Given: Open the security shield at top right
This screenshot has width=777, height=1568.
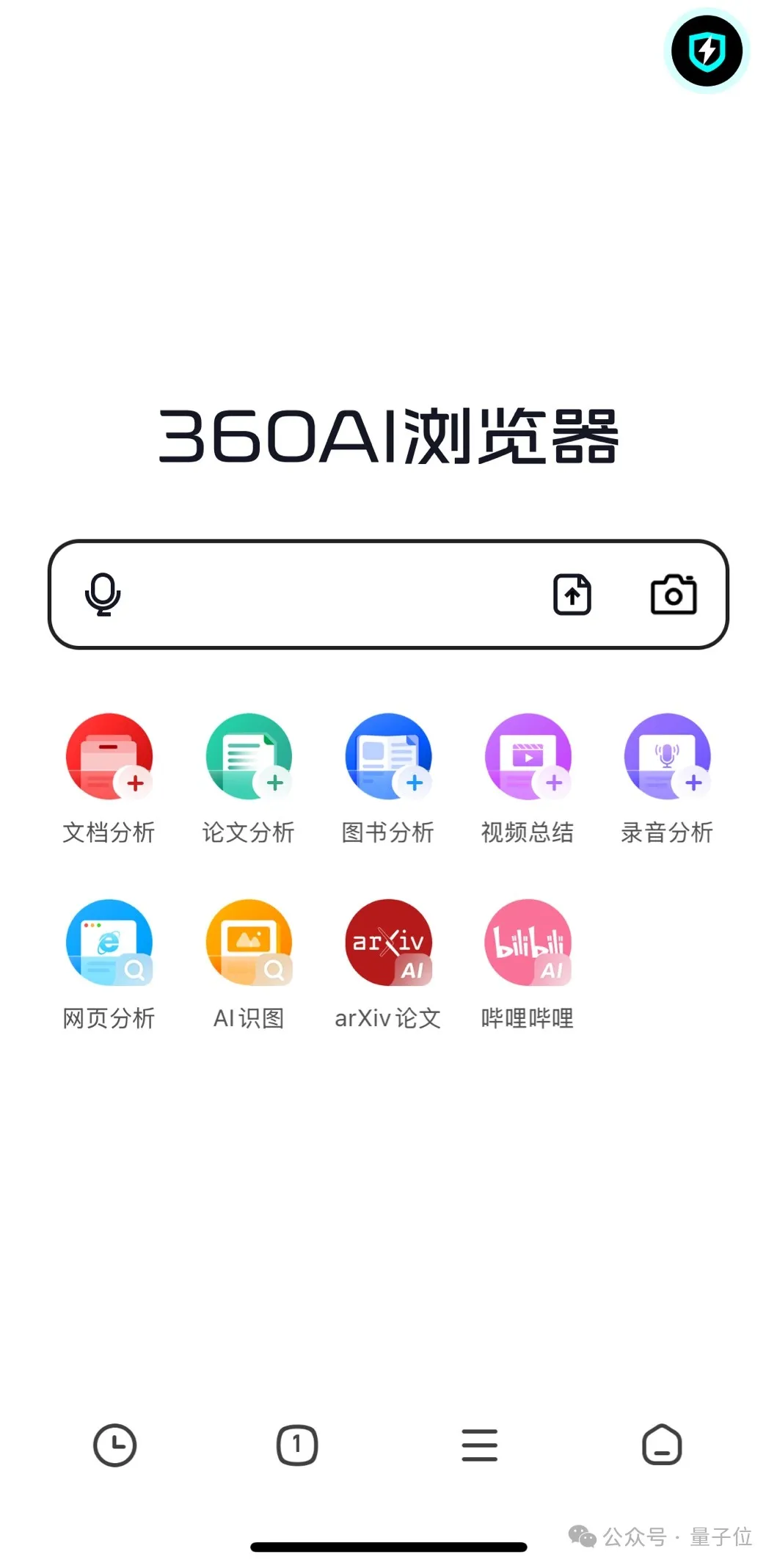Looking at the screenshot, I should pos(706,51).
